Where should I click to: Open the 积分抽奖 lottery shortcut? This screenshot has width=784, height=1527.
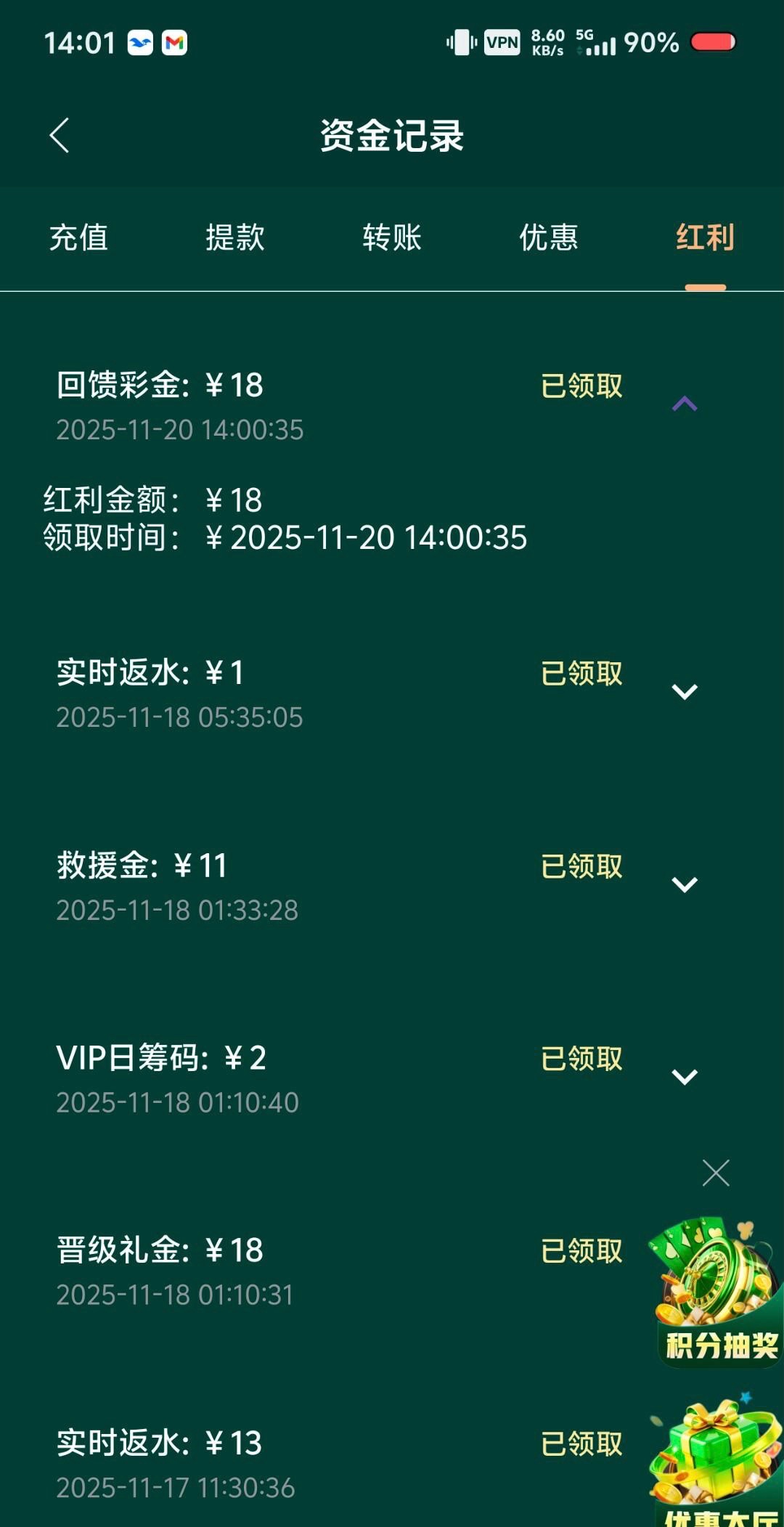coord(717,1292)
